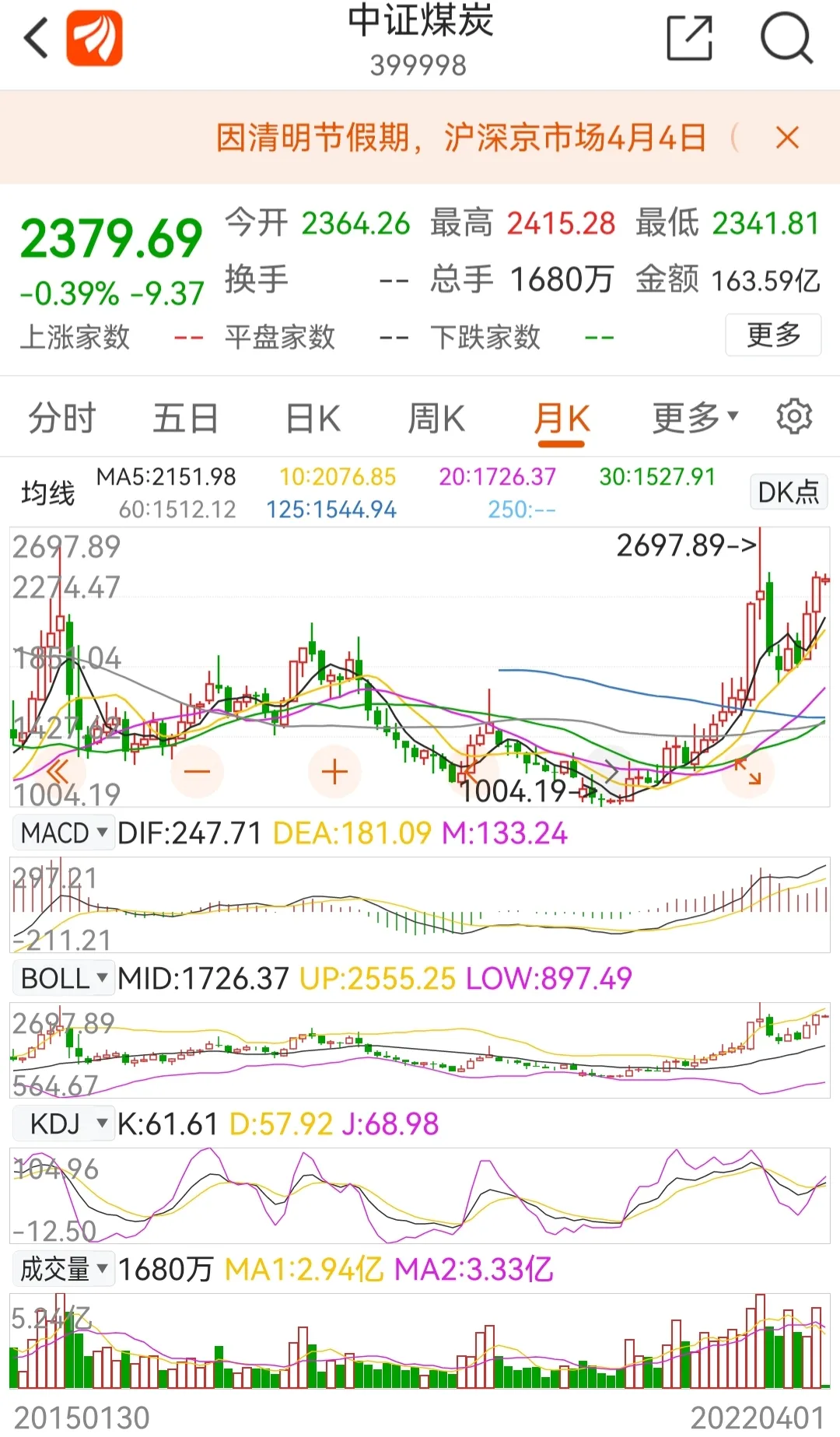Tap the DK点 button
The width and height of the screenshot is (840, 1437).
[x=789, y=492]
